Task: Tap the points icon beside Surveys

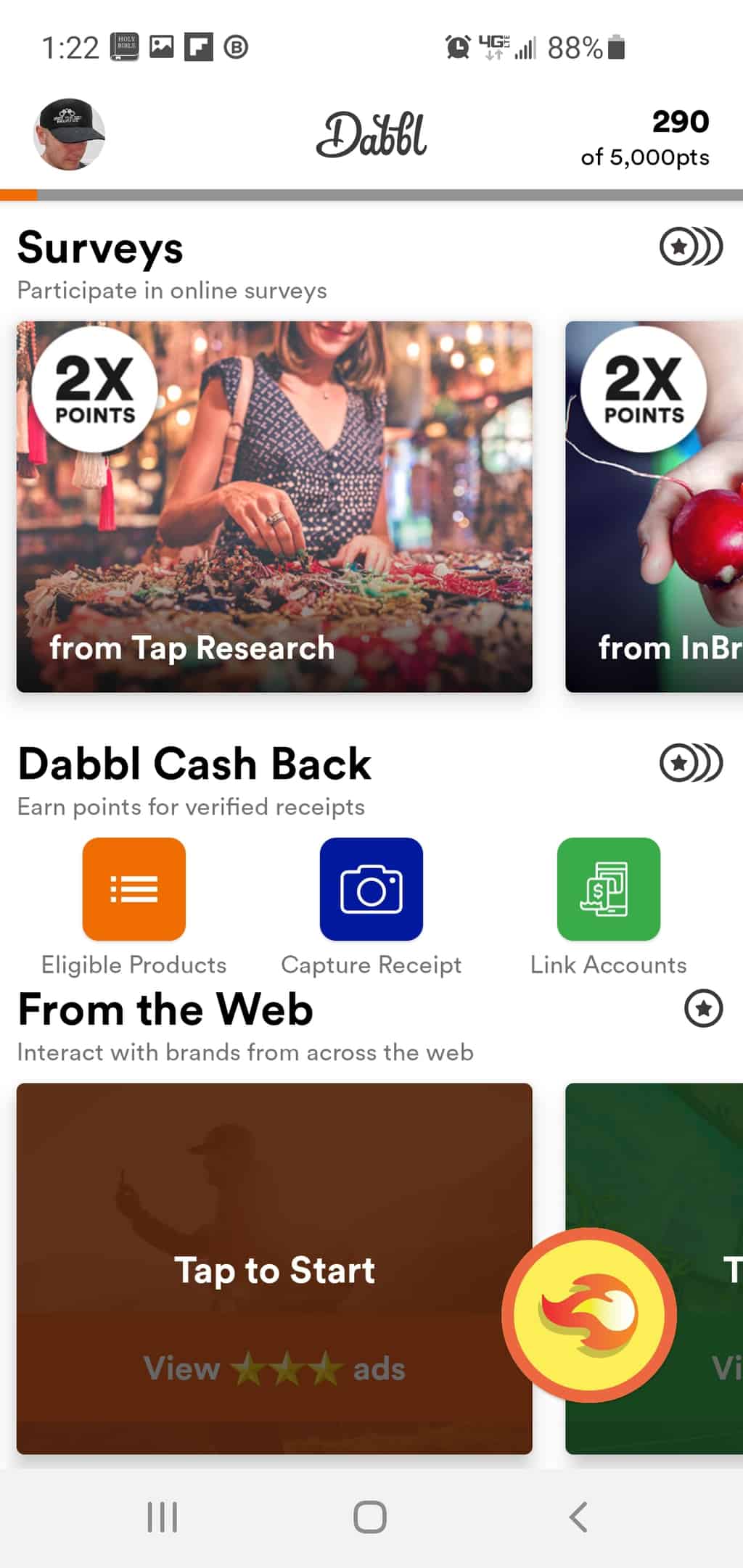Action: pyautogui.click(x=691, y=247)
